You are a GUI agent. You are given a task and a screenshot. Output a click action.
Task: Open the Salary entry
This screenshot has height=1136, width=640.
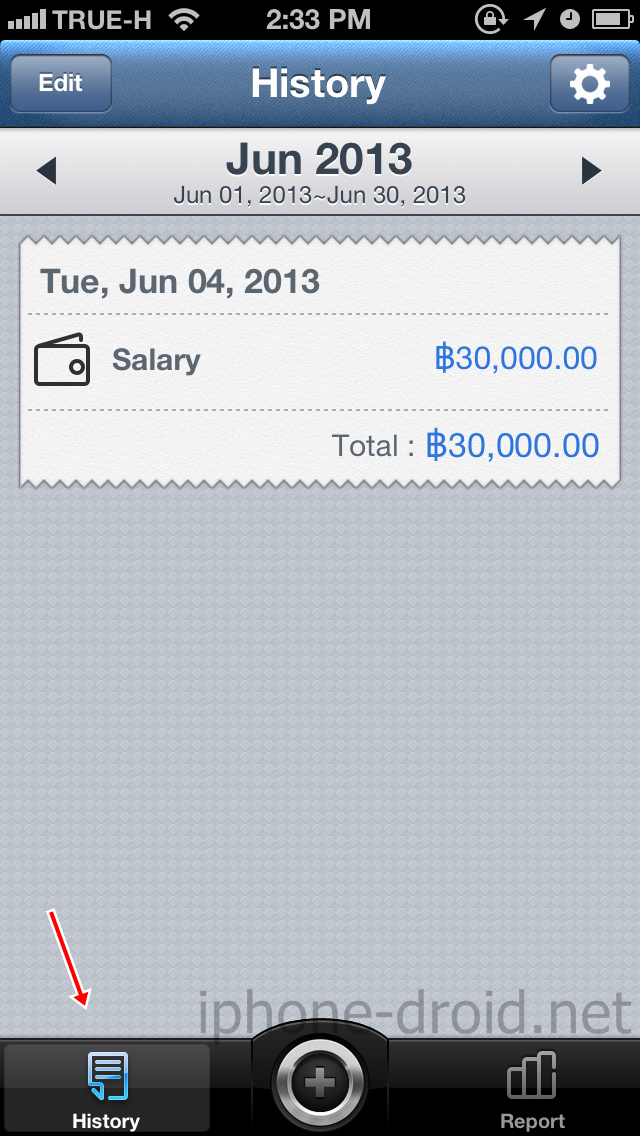318,360
